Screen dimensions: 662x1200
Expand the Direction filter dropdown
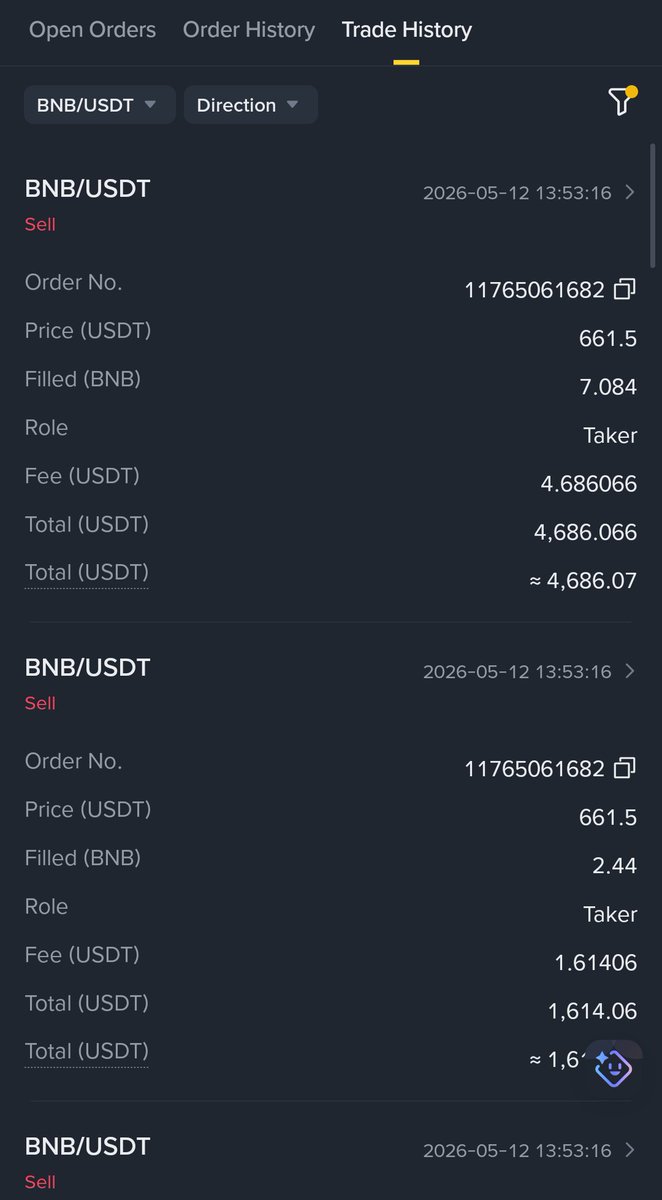251,105
